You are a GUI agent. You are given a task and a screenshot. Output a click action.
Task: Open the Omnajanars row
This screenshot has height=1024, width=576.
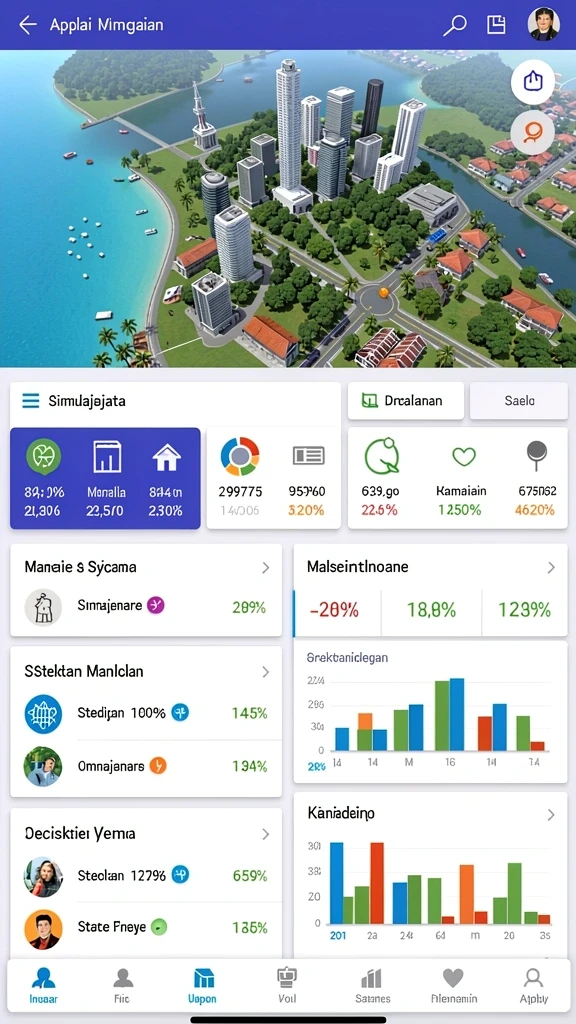(x=146, y=766)
